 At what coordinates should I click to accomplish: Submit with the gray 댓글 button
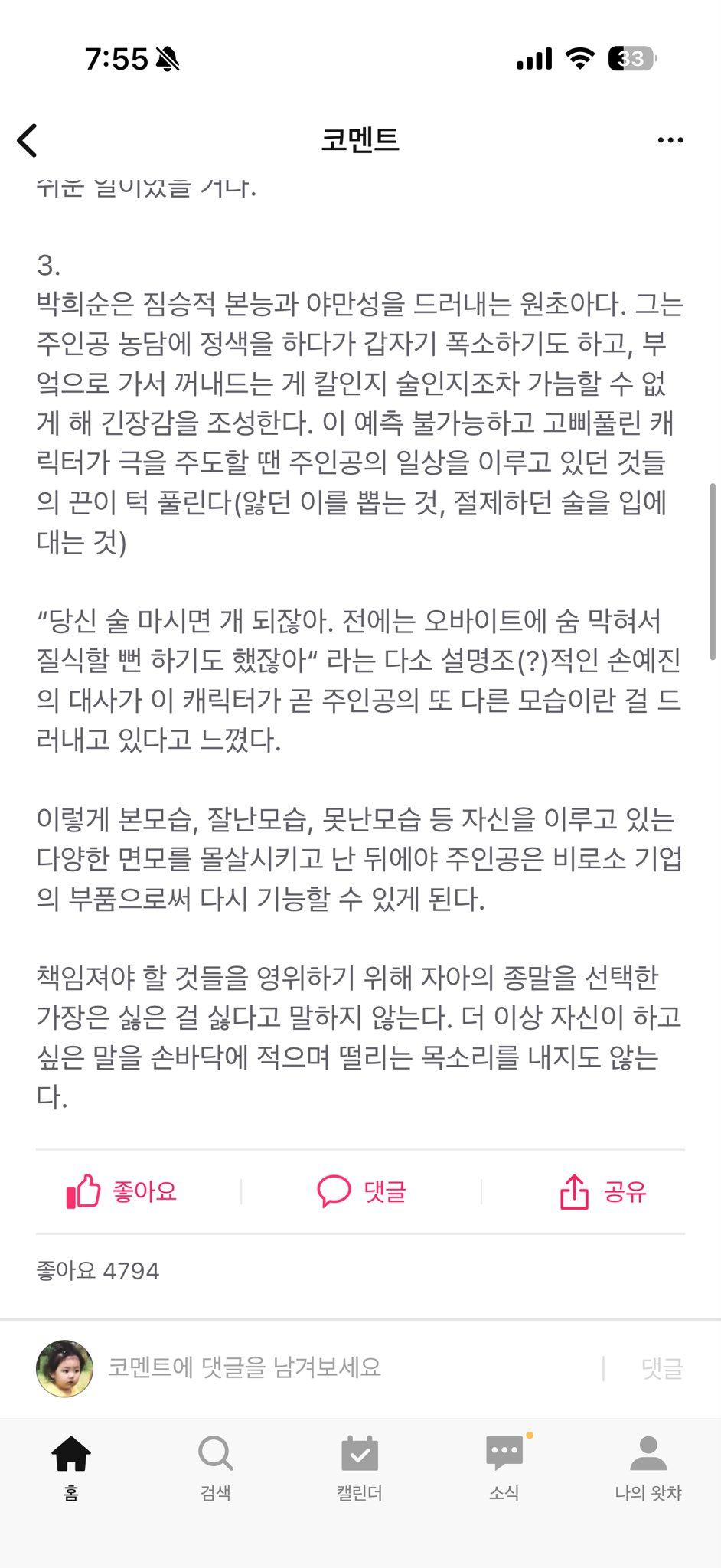[661, 1368]
